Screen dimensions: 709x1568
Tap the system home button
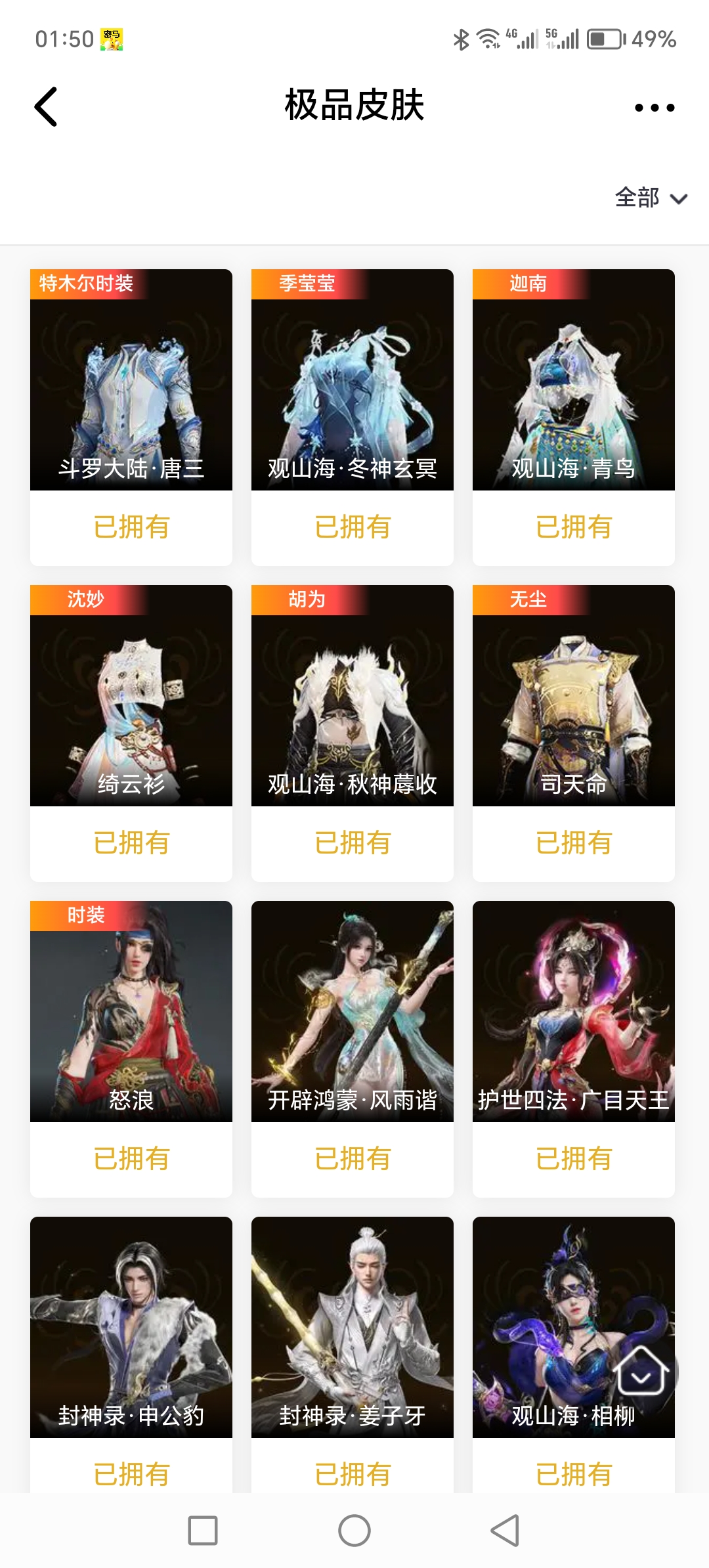tap(354, 1531)
